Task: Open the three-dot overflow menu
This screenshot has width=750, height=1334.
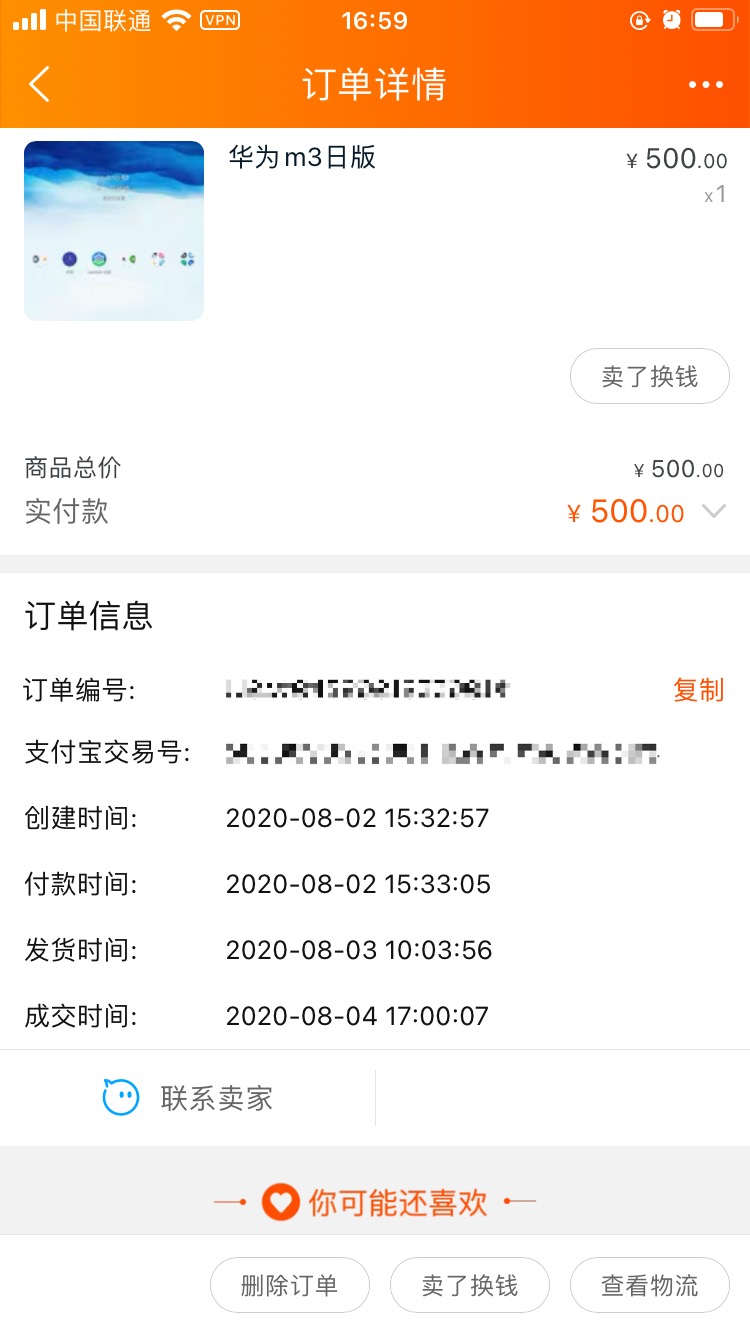Action: [x=706, y=85]
